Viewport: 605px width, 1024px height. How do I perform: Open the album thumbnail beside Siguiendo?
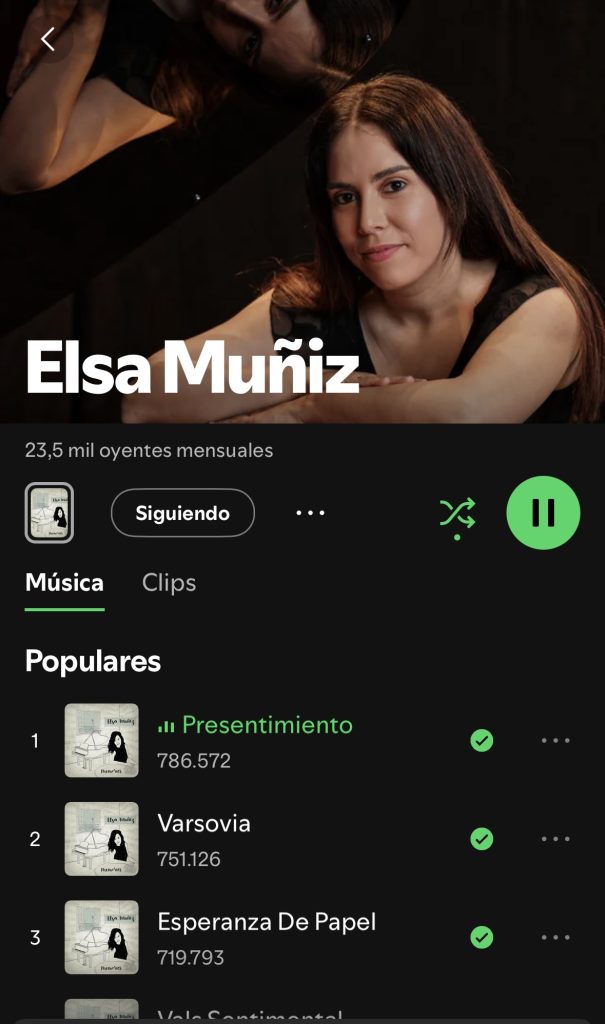click(49, 513)
